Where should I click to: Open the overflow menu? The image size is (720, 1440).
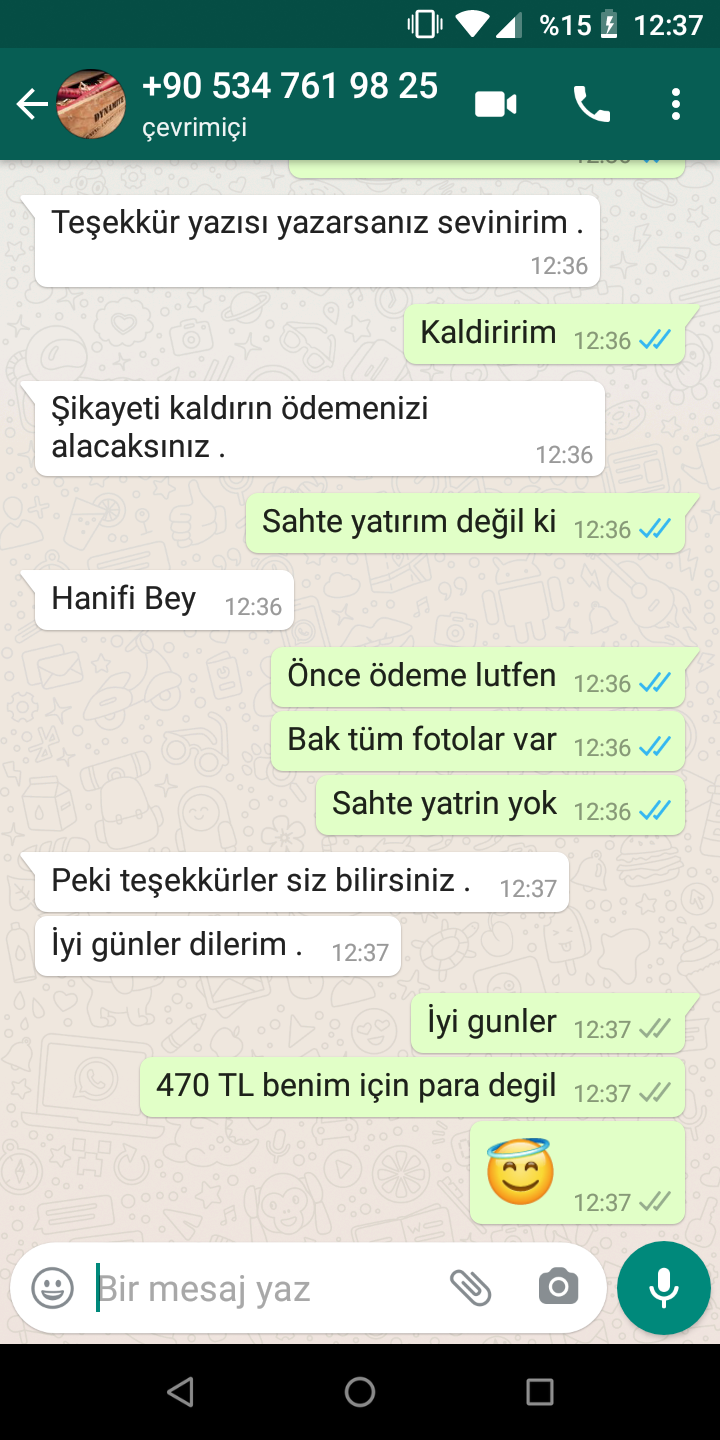click(x=676, y=104)
